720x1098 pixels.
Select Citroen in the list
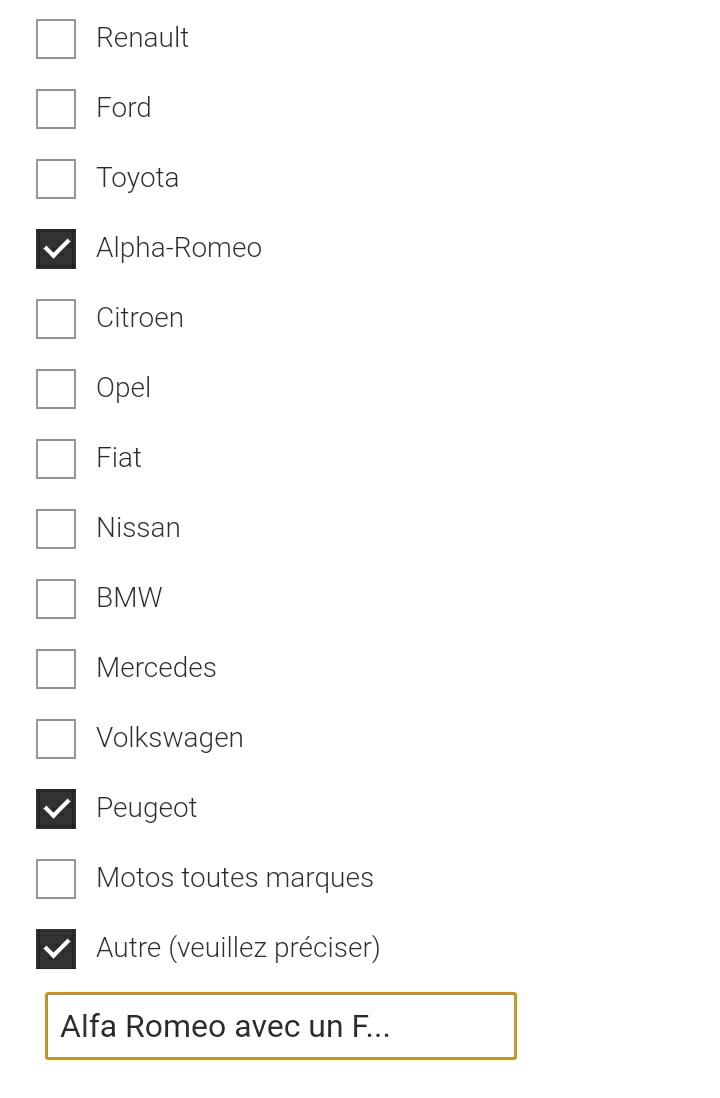point(56,319)
